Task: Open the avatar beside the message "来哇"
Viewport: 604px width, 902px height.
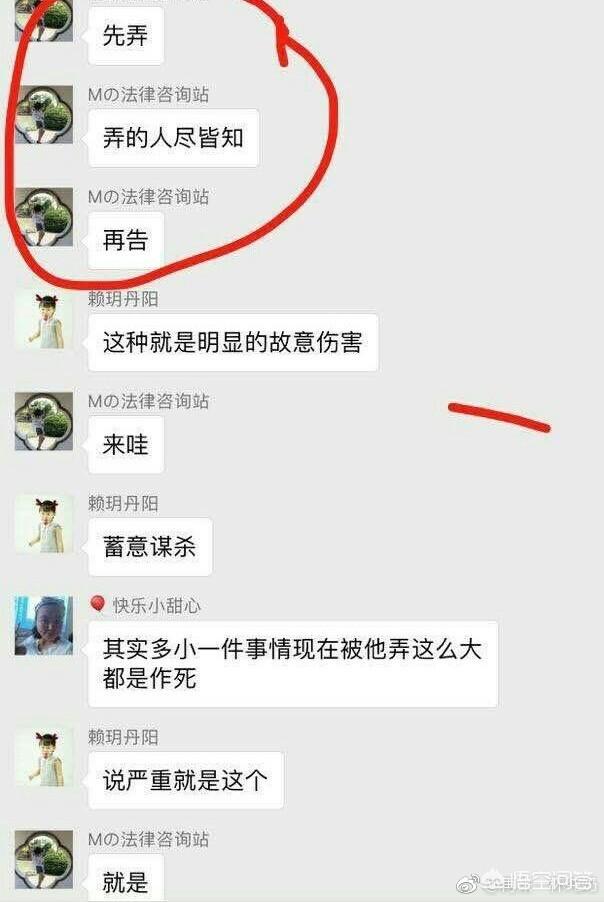Action: coord(44,422)
